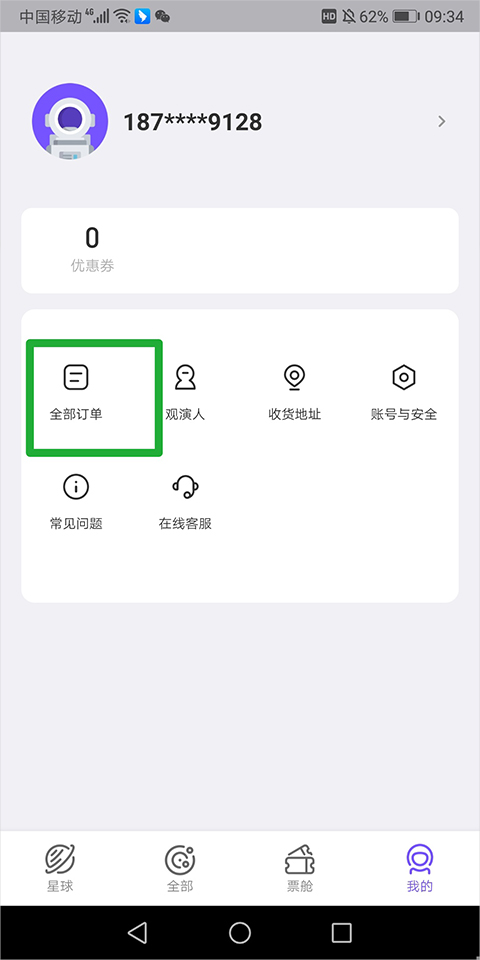Switch to the 全部 tab

(180, 868)
